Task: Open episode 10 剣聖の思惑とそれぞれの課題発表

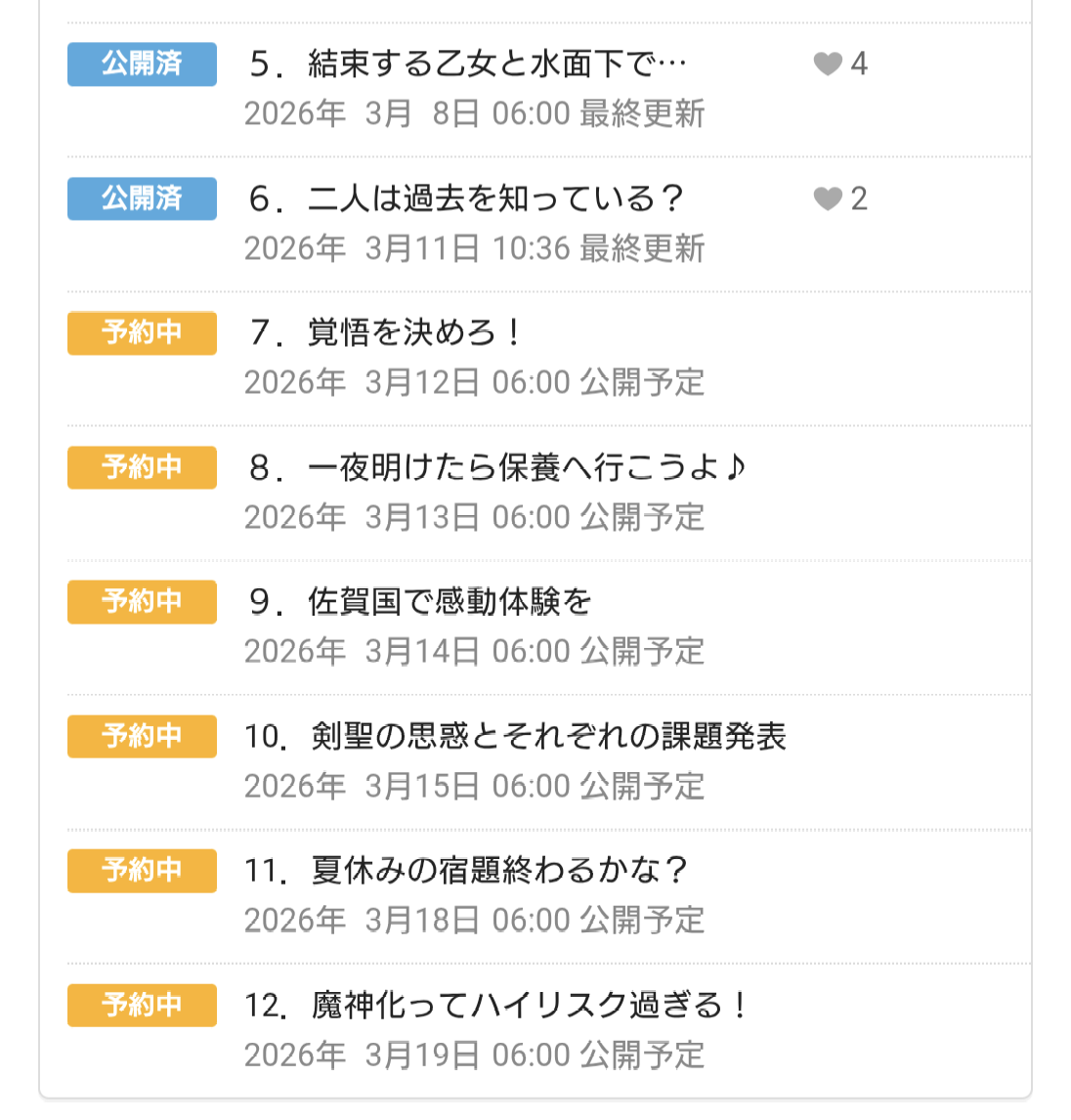Action: [x=515, y=737]
